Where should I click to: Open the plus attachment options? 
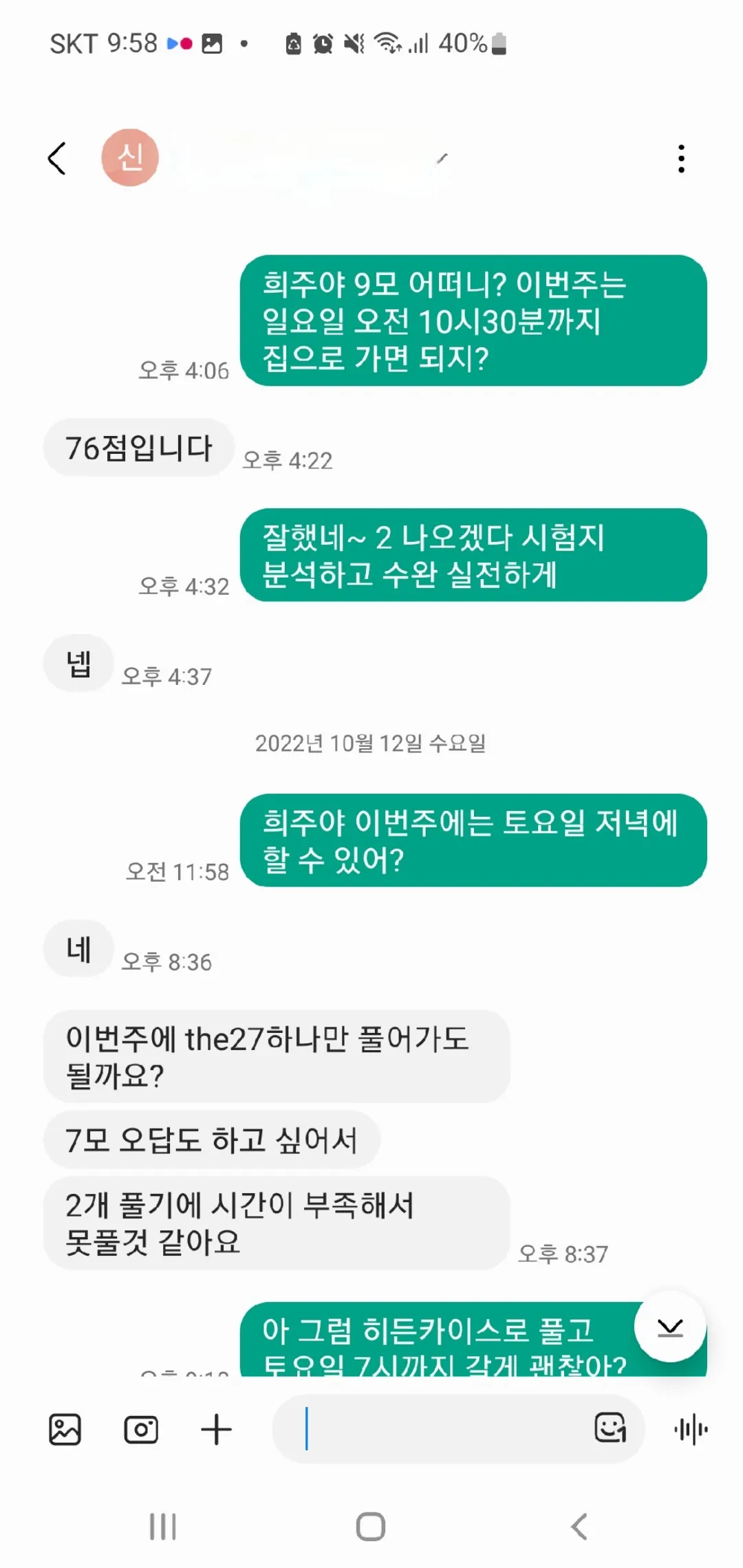point(216,1430)
